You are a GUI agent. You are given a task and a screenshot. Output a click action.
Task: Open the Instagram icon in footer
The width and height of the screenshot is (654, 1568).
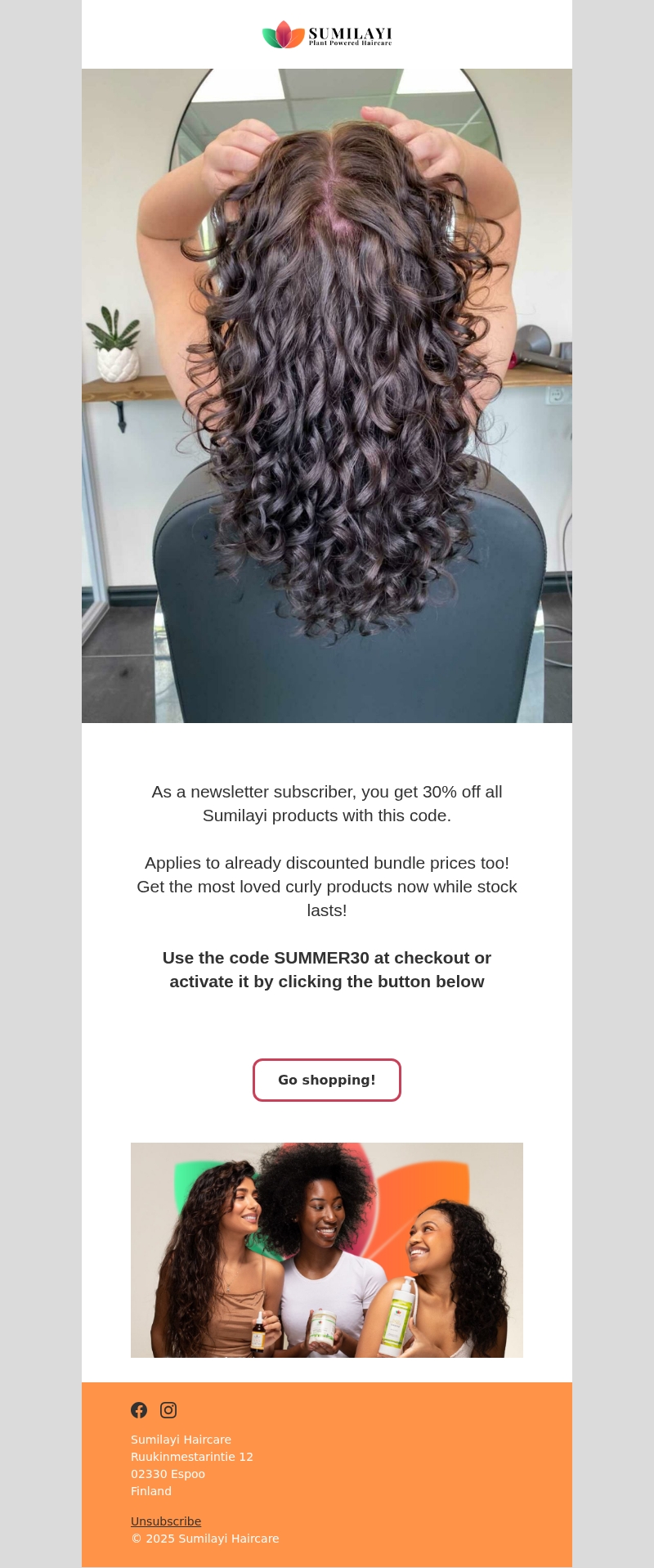coord(168,1410)
